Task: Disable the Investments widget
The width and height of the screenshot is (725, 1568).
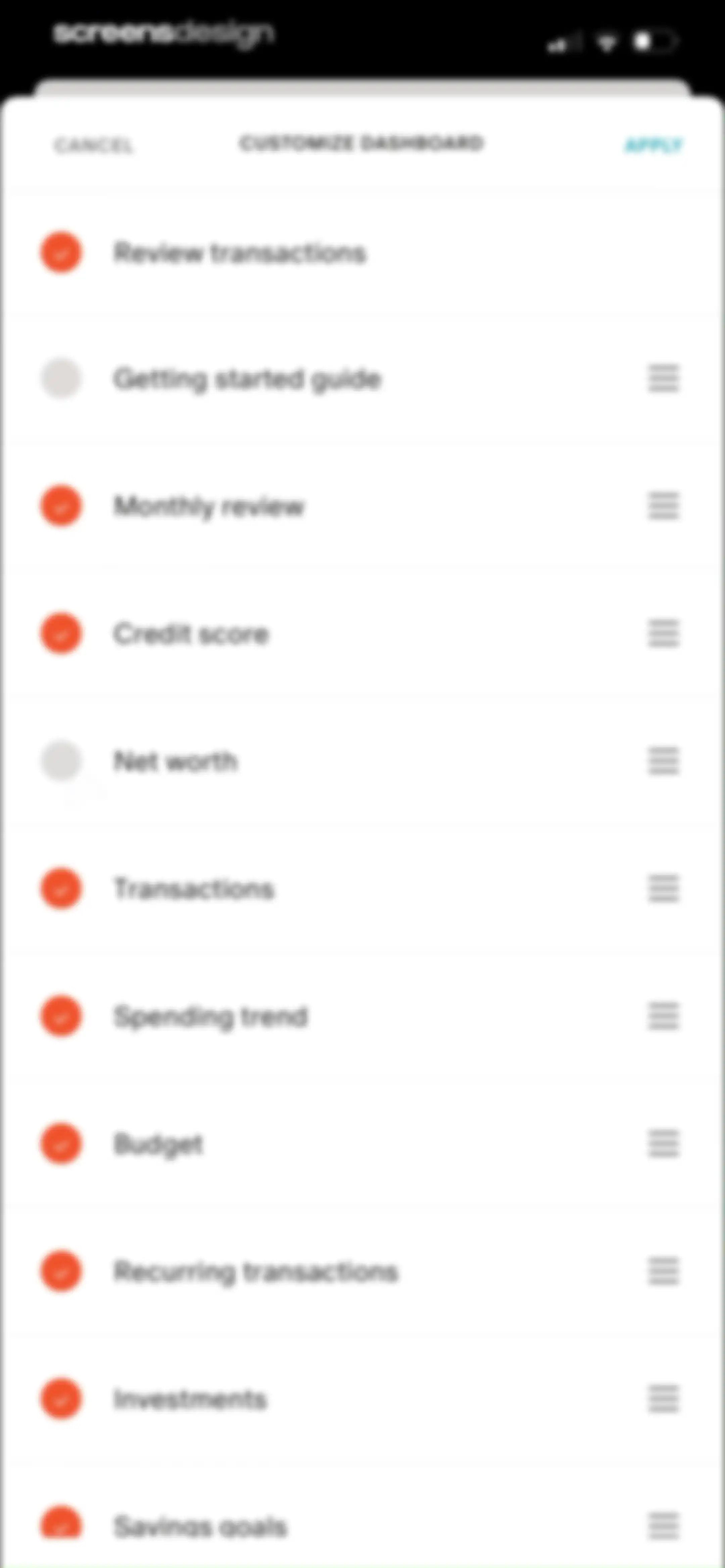Action: click(x=61, y=1399)
